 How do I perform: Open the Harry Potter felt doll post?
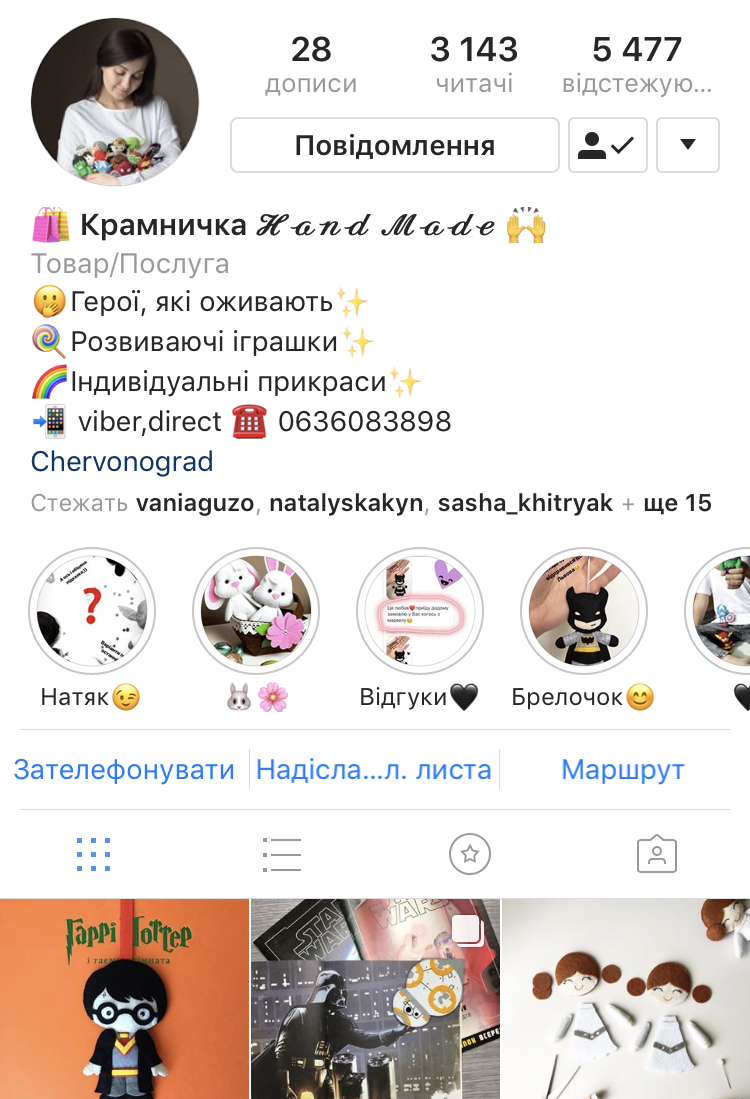[124, 998]
